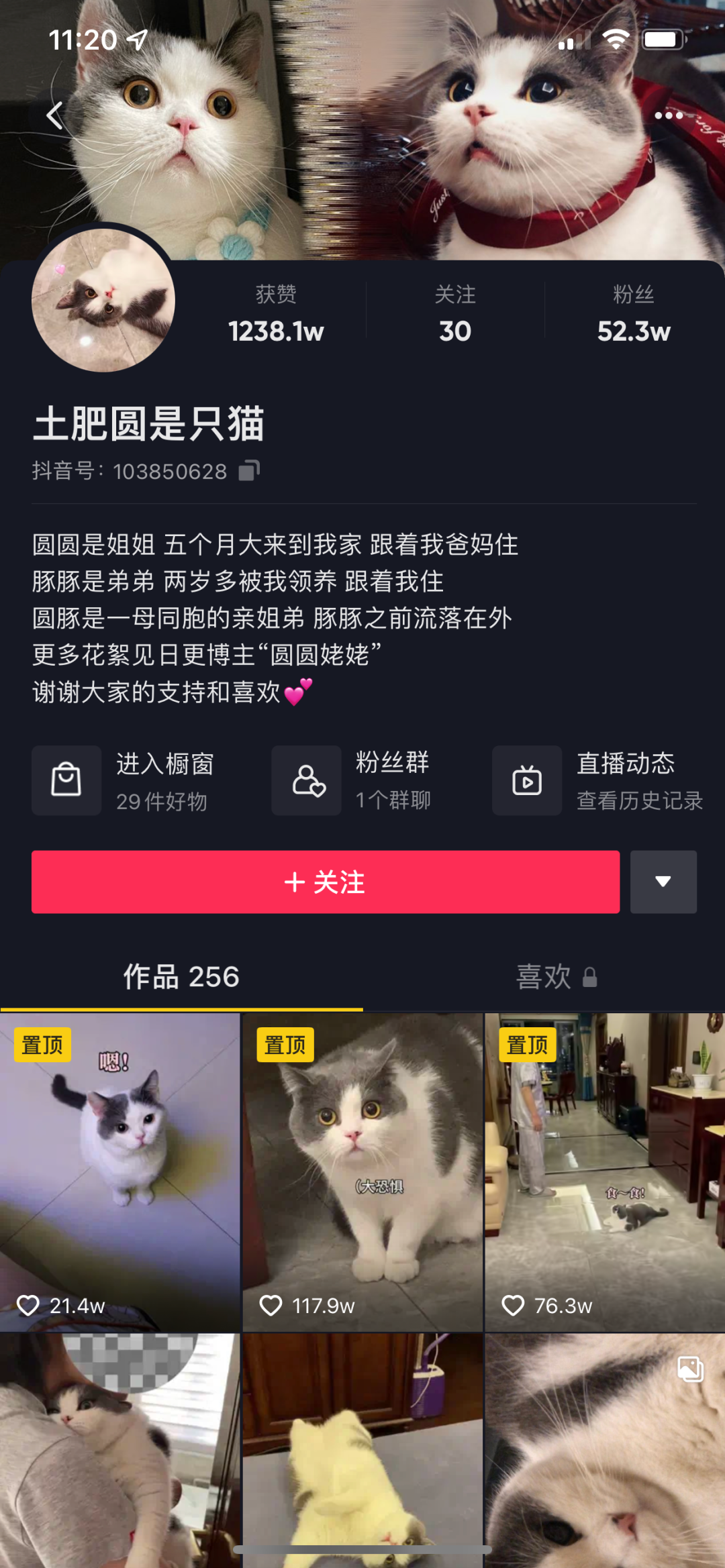
Task: Open the pinned video with 21.4w likes
Action: [x=120, y=1171]
